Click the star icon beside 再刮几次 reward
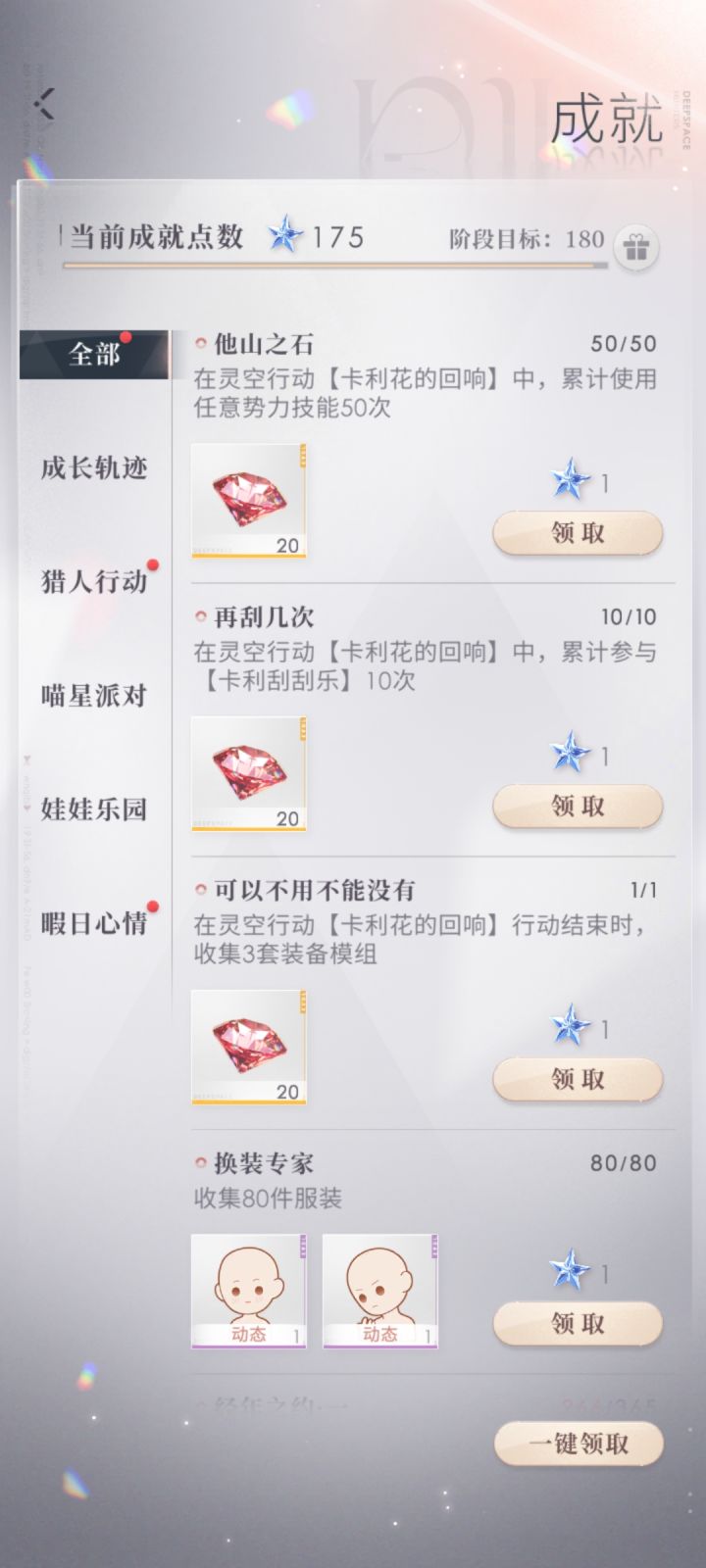Screen dimensions: 706x1568 (569, 752)
